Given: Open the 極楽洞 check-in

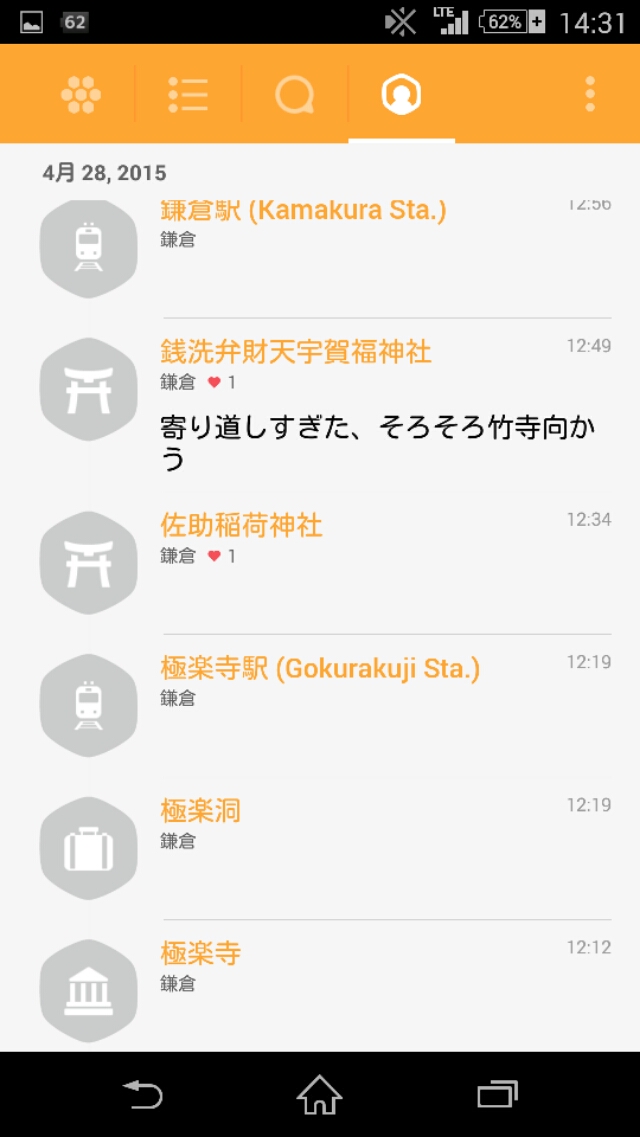Looking at the screenshot, I should (x=320, y=848).
